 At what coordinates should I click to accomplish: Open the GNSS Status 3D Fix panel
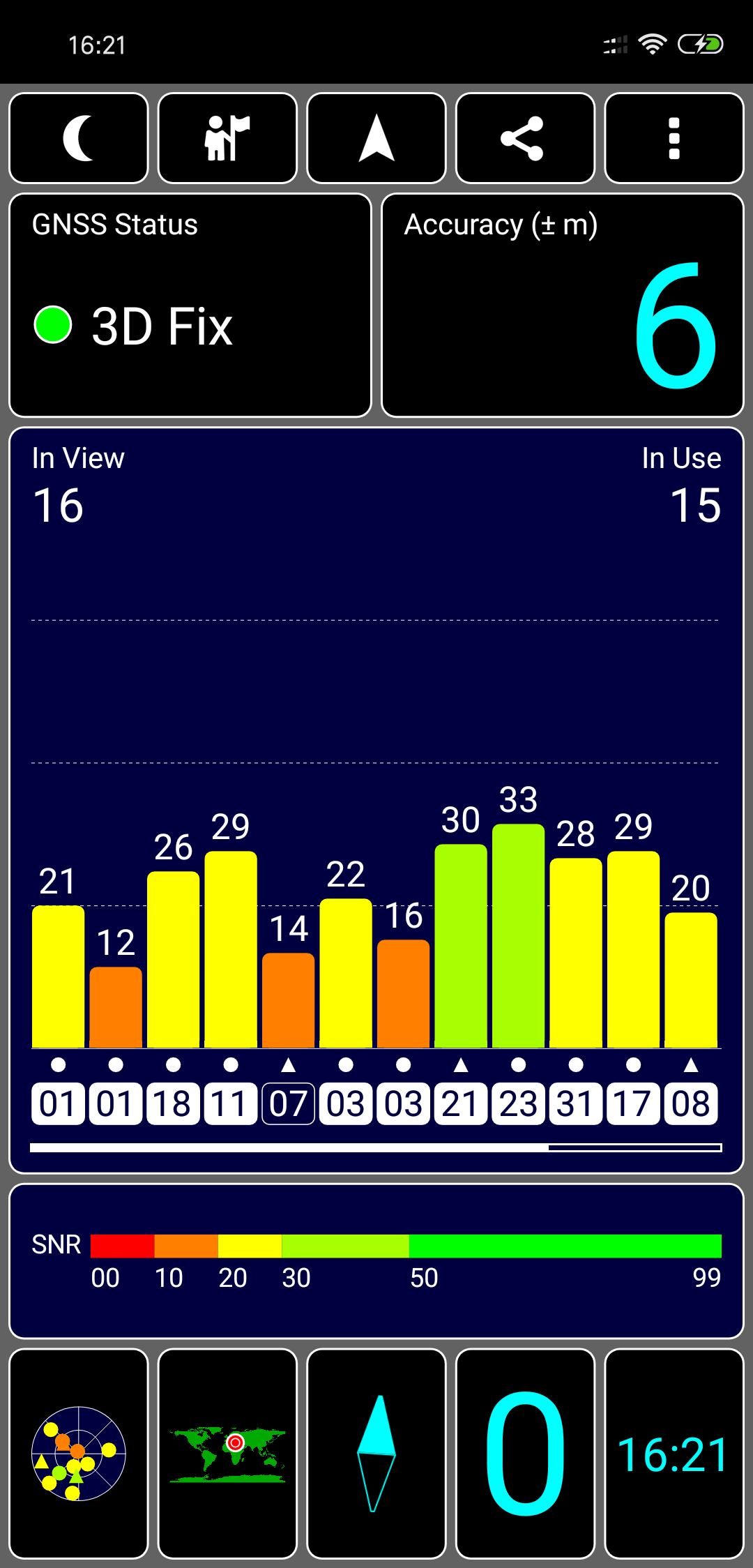(190, 306)
